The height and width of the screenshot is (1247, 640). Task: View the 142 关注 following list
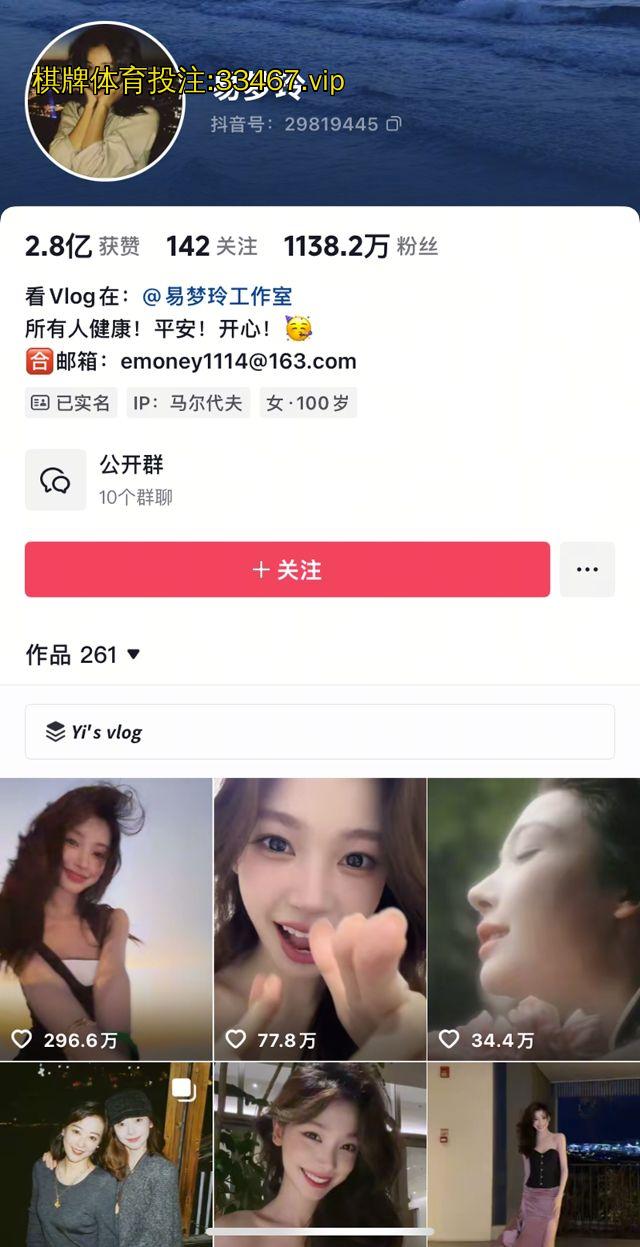coord(211,246)
